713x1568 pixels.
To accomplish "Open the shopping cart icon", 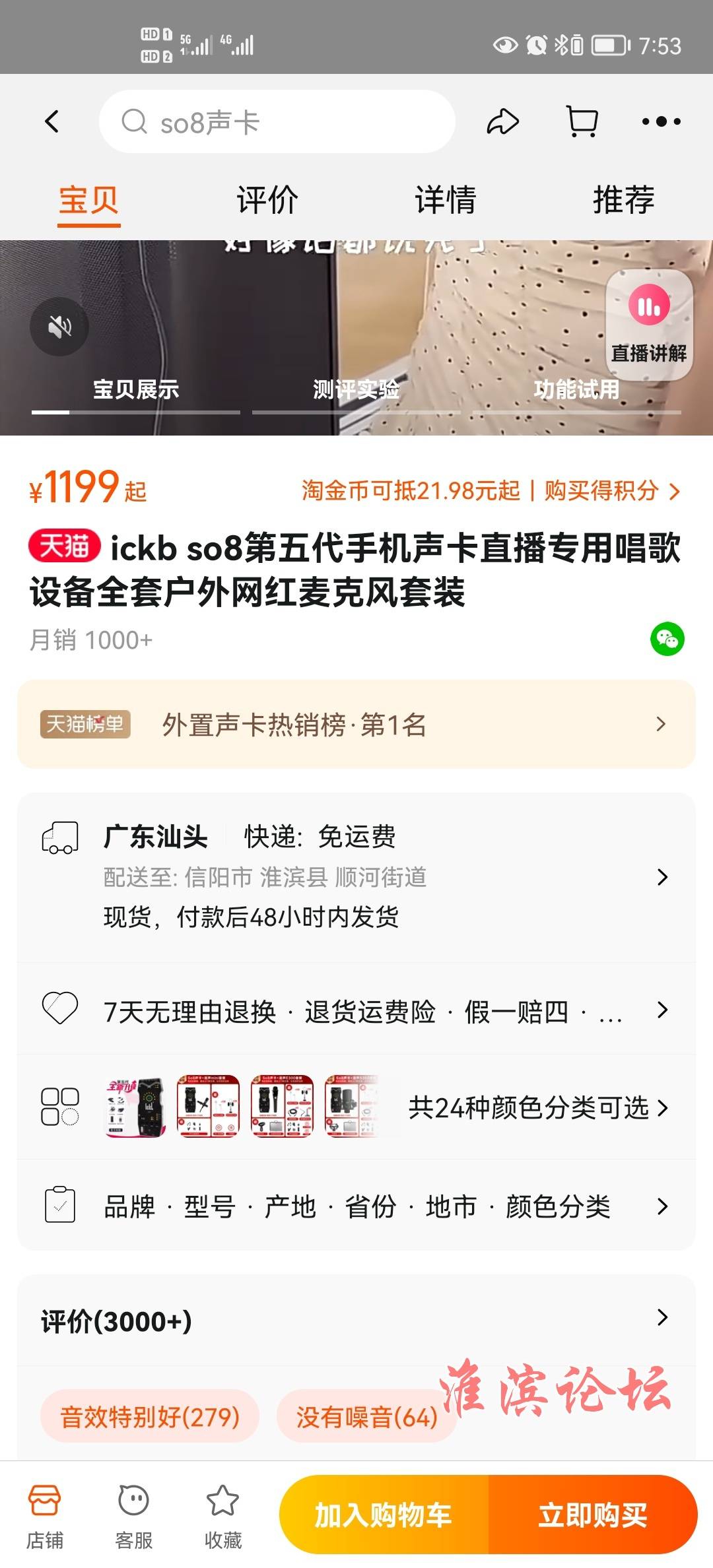I will [582, 122].
